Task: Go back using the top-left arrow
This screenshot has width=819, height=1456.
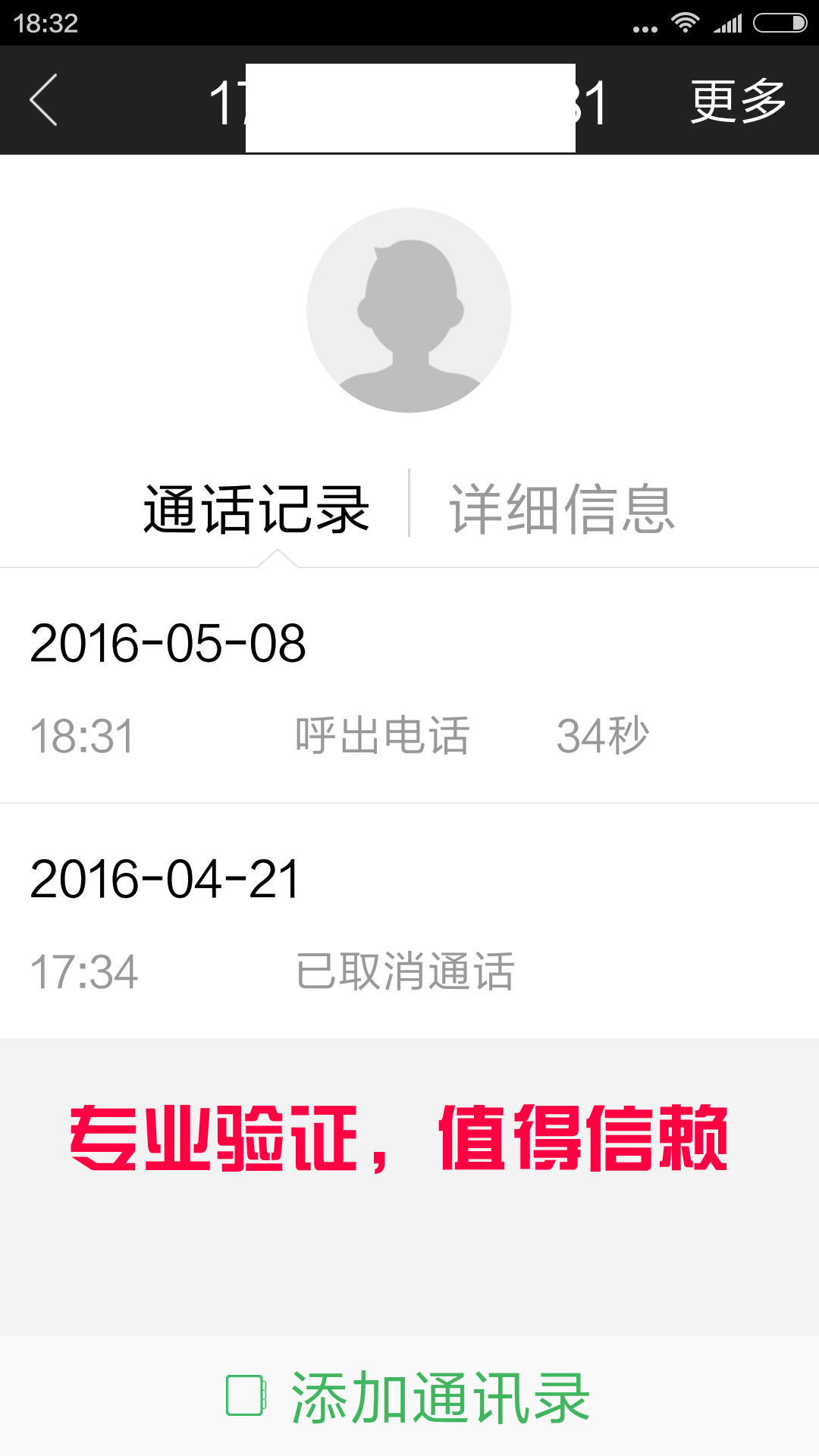Action: tap(44, 100)
